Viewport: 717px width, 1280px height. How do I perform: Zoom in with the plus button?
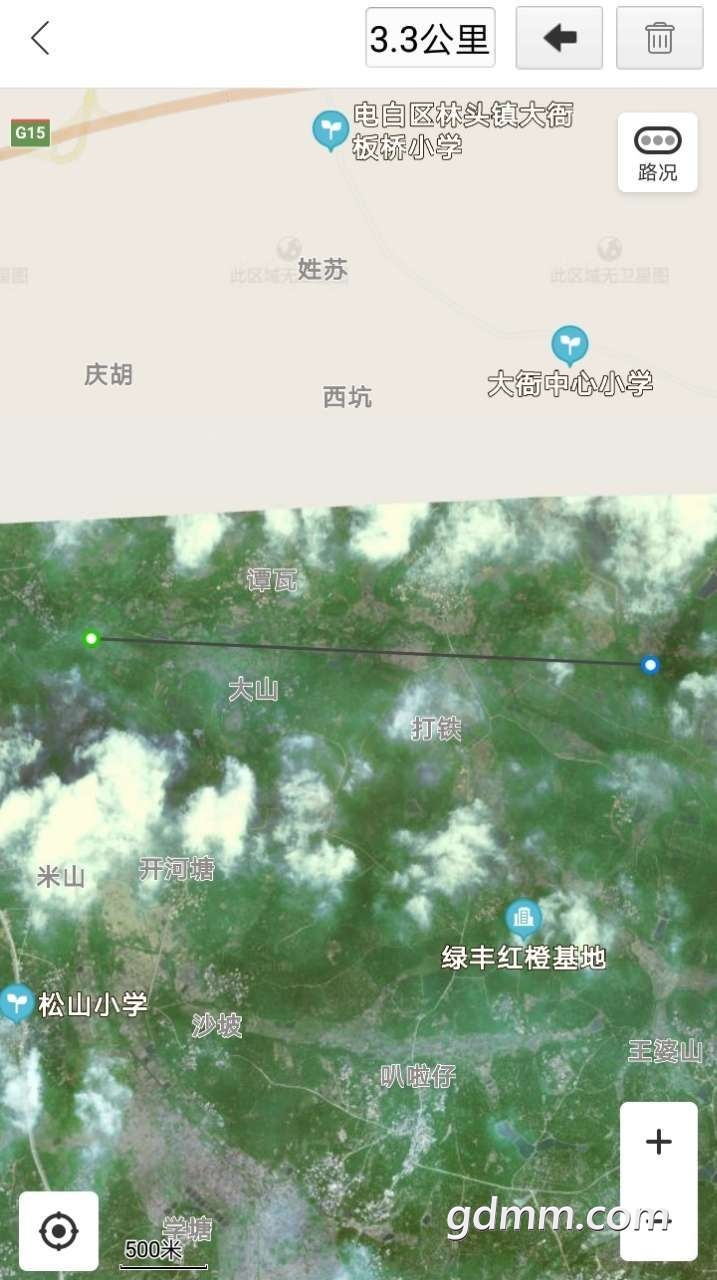[x=658, y=1142]
